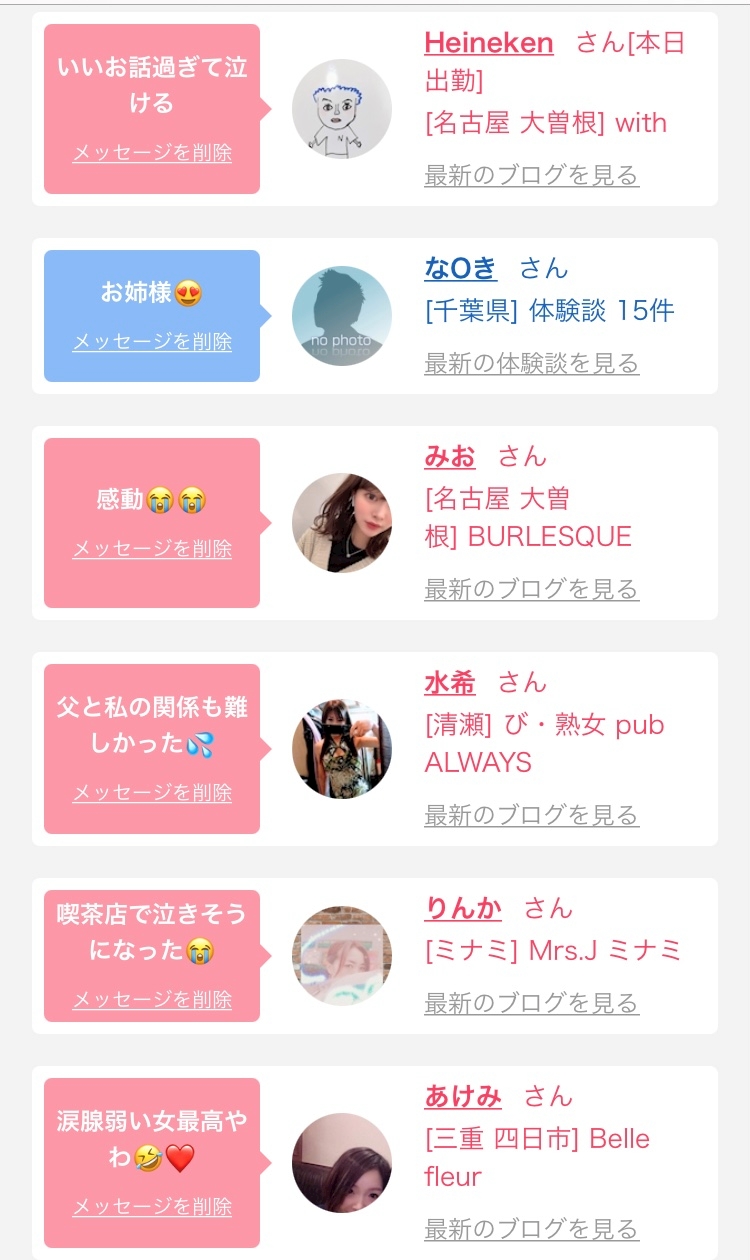
Task: View なOき's latest 体験談
Action: 532,363
